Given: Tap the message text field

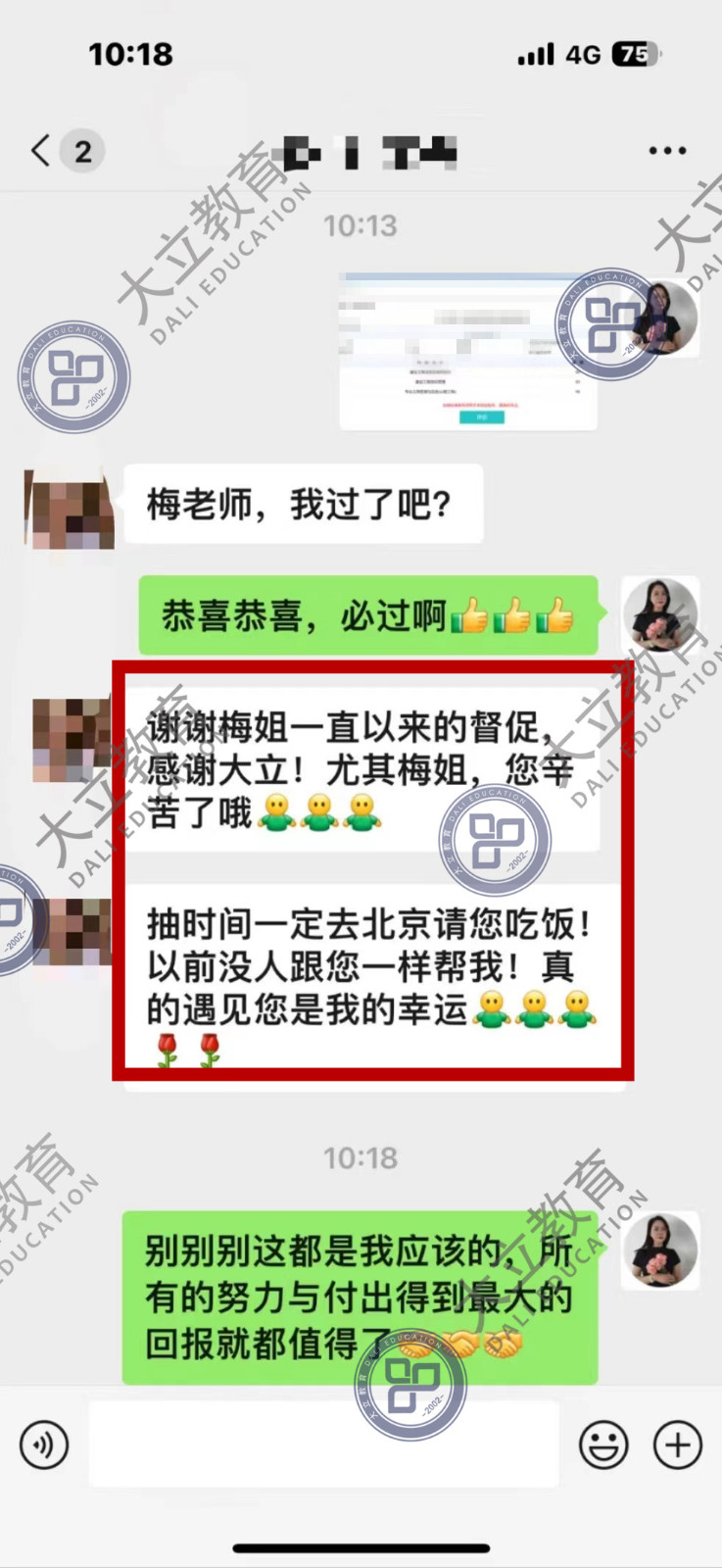Looking at the screenshot, I should 323,1445.
